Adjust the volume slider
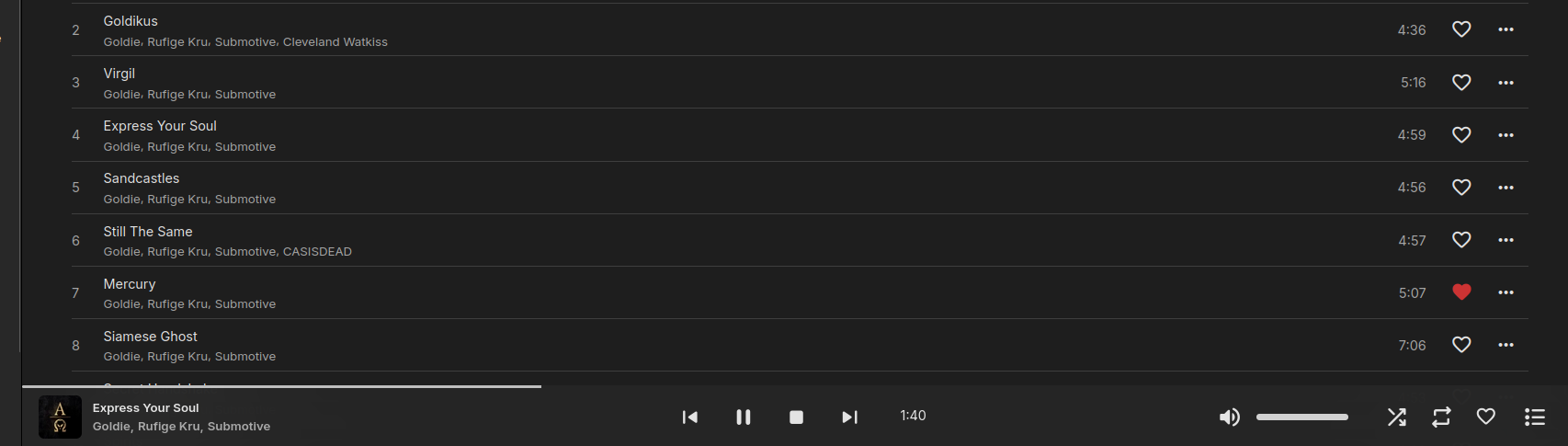Image resolution: width=1568 pixels, height=446 pixels. pos(1301,417)
